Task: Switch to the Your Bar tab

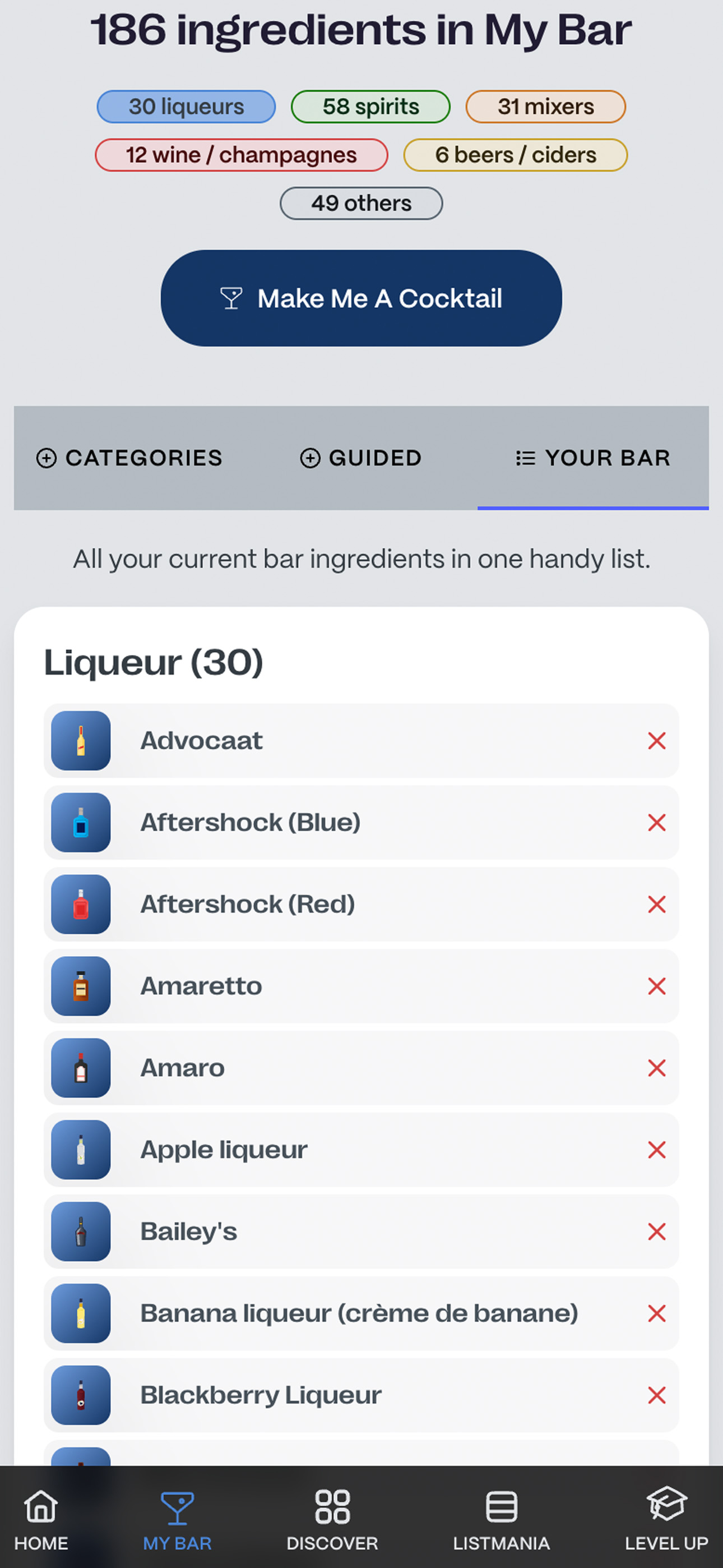Action: tap(594, 458)
